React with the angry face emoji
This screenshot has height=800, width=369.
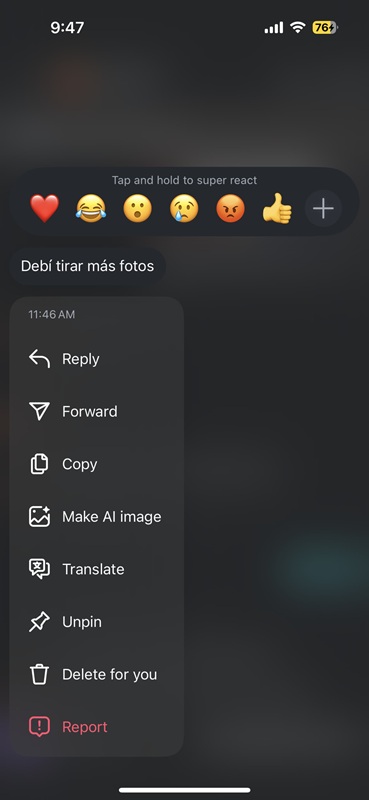point(230,209)
